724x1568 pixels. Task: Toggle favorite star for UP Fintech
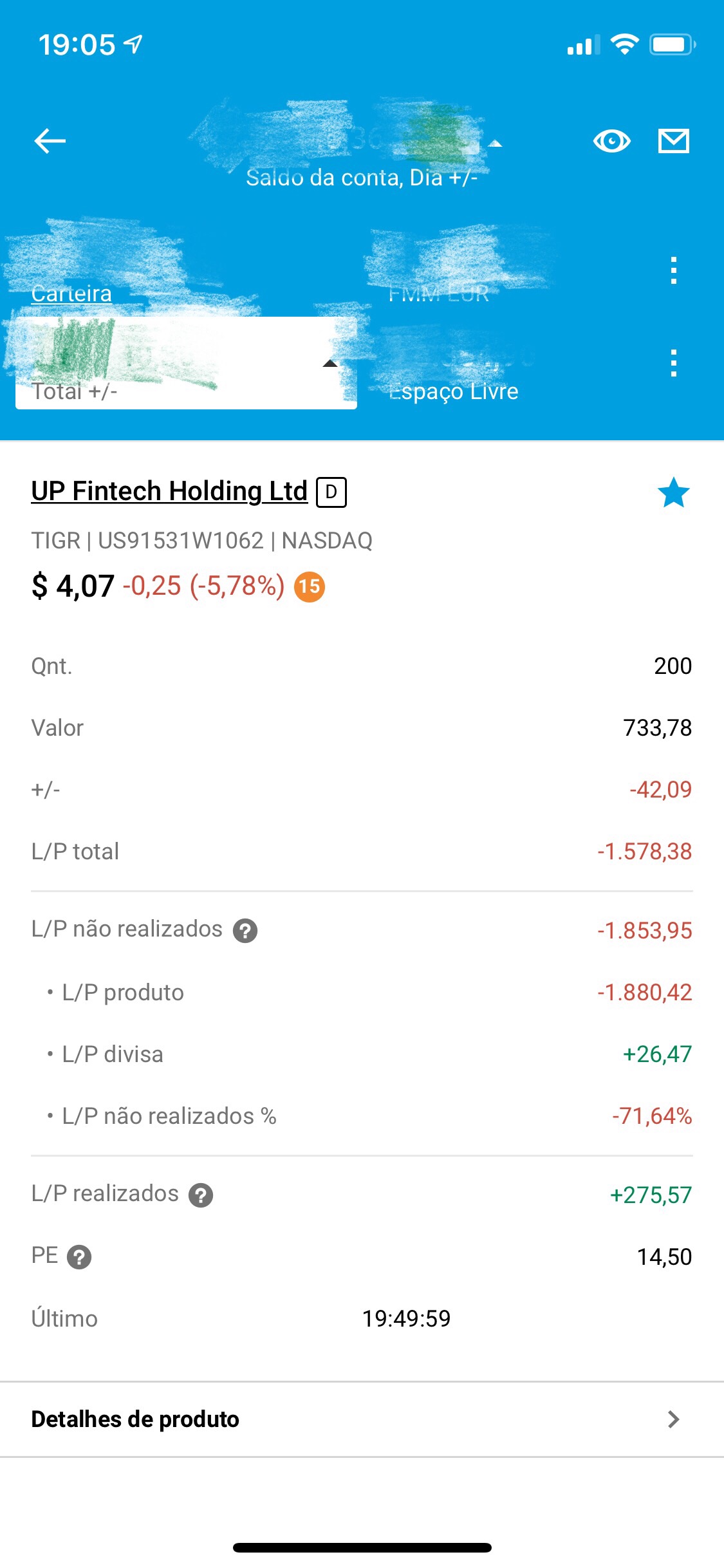click(673, 492)
